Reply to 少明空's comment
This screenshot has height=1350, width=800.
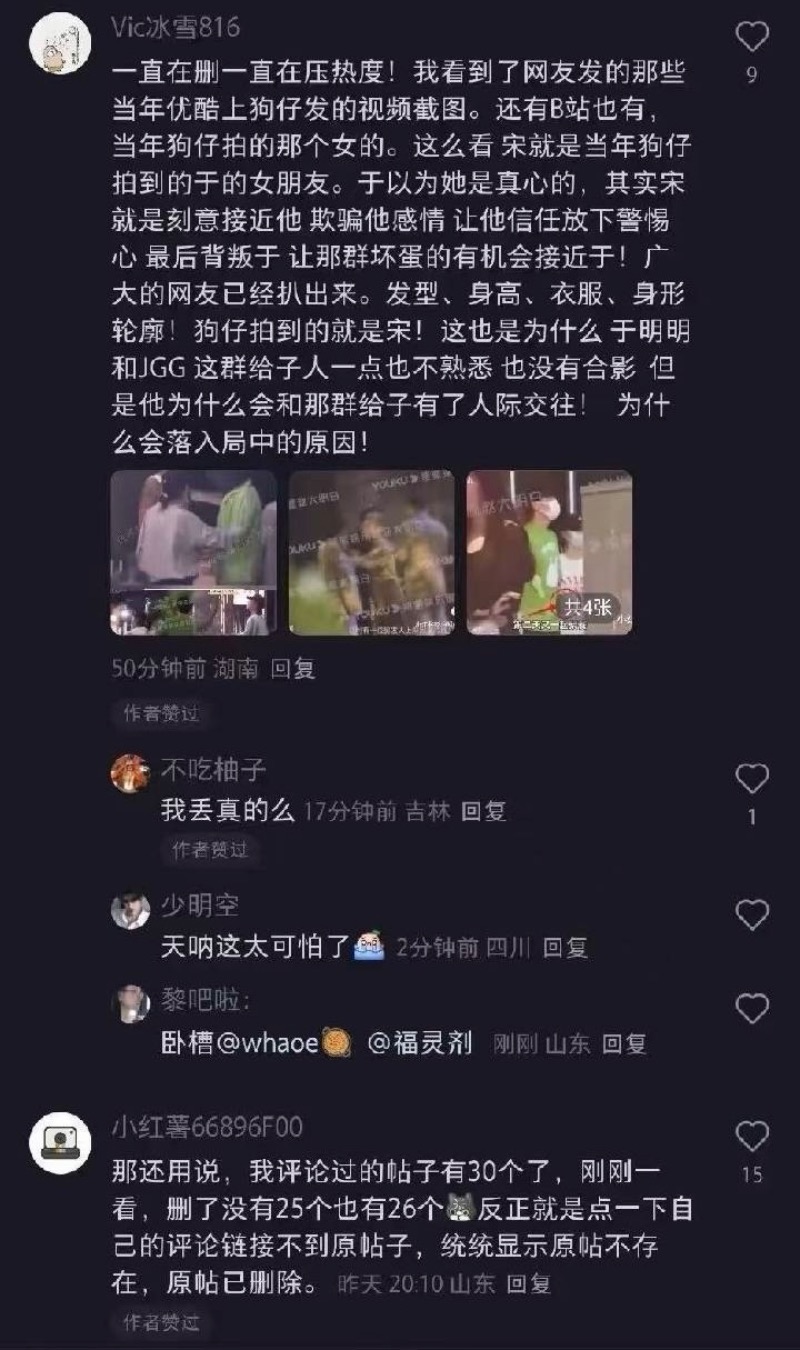(x=565, y=947)
